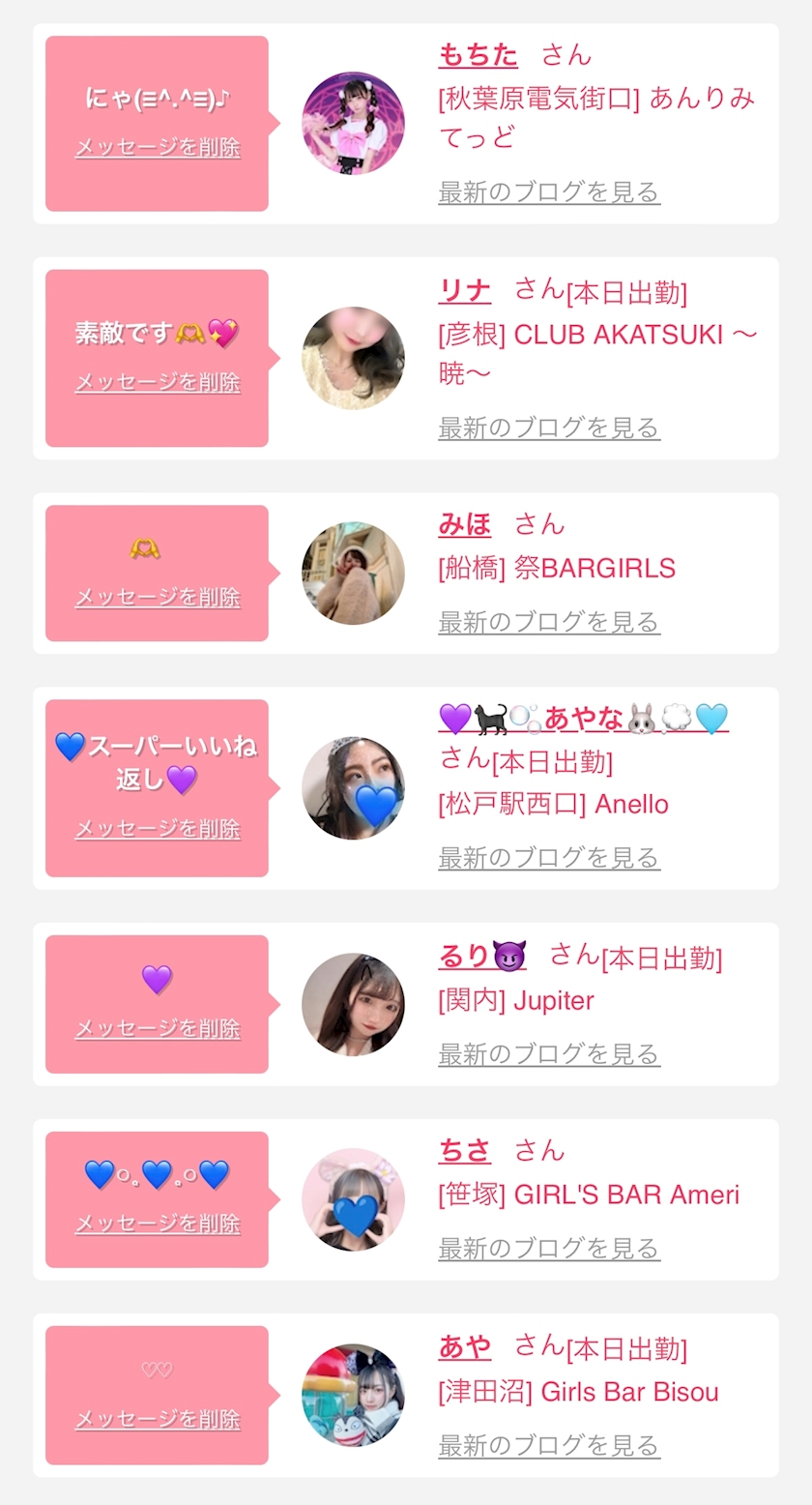Open ちさ's profile name link
812x1505 pixels.
tap(464, 1151)
